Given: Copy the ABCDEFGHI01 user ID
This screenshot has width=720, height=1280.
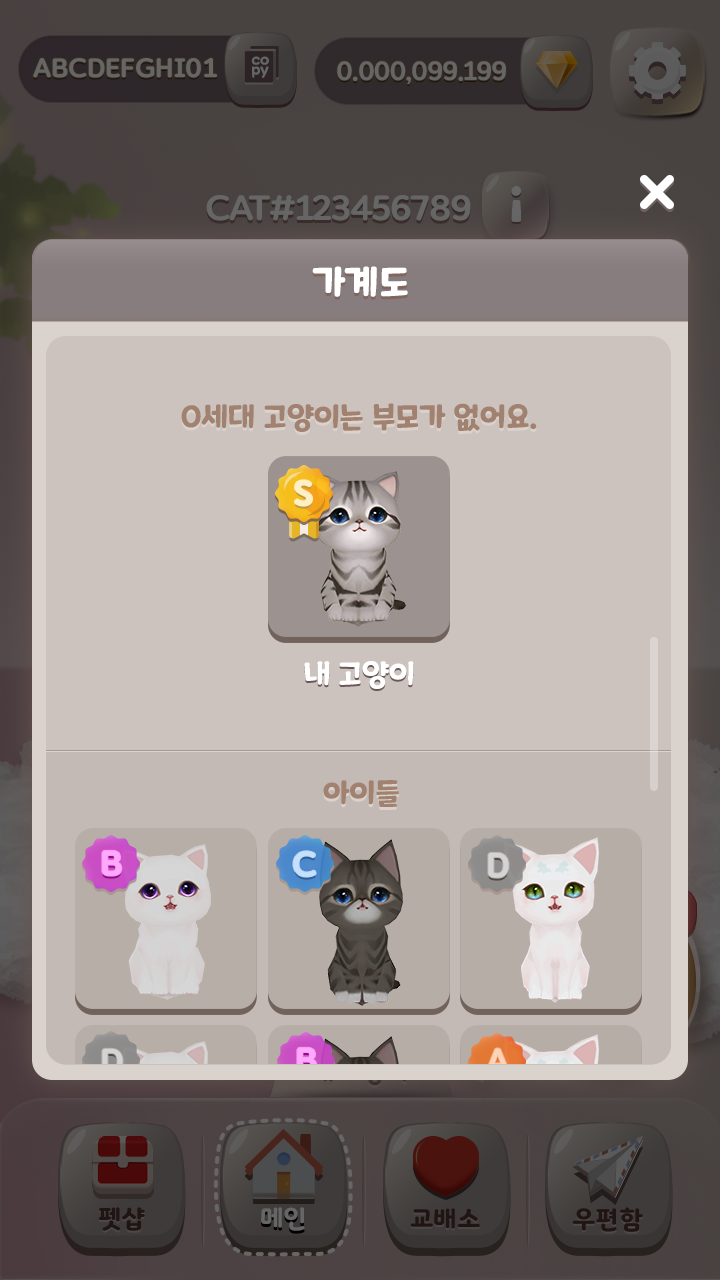Looking at the screenshot, I should click(260, 69).
